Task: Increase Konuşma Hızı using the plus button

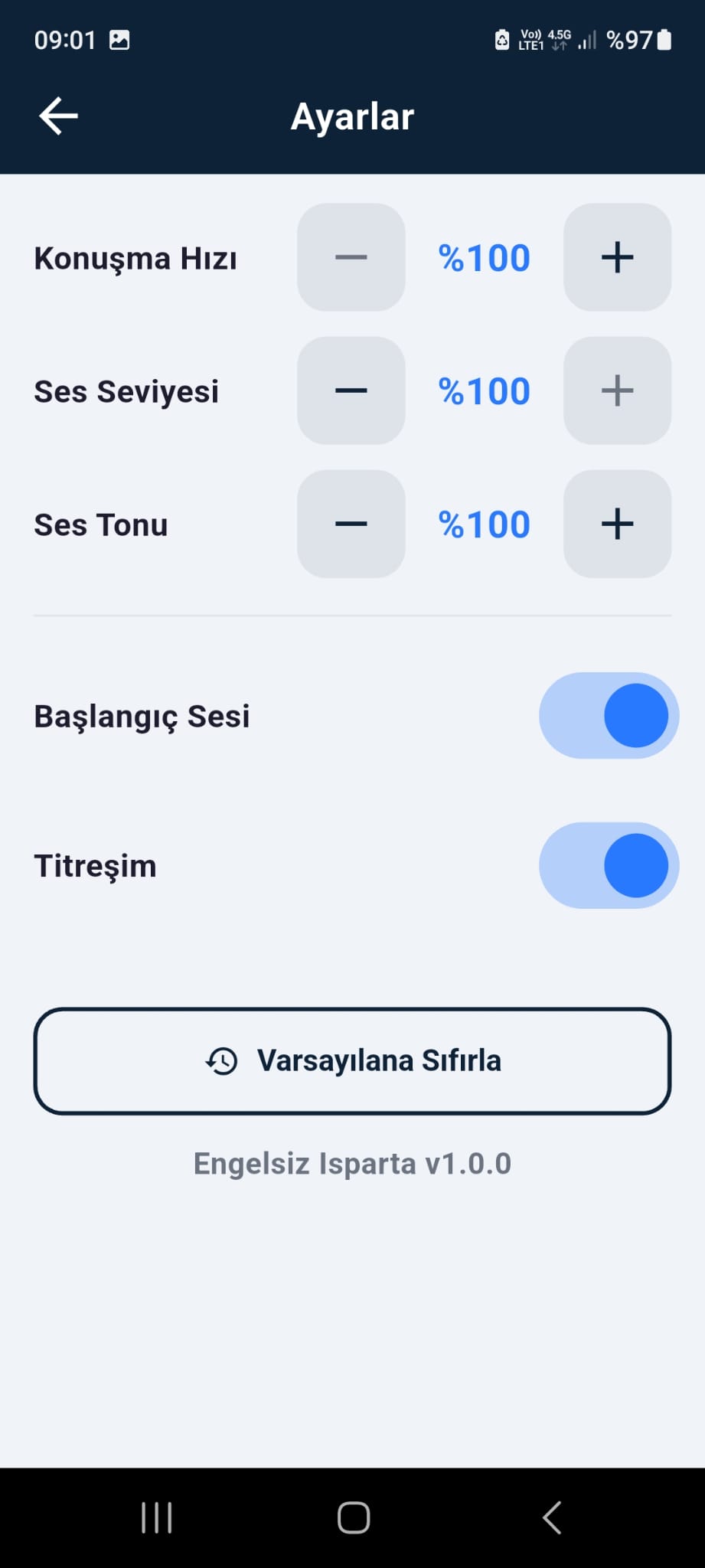Action: [x=617, y=257]
